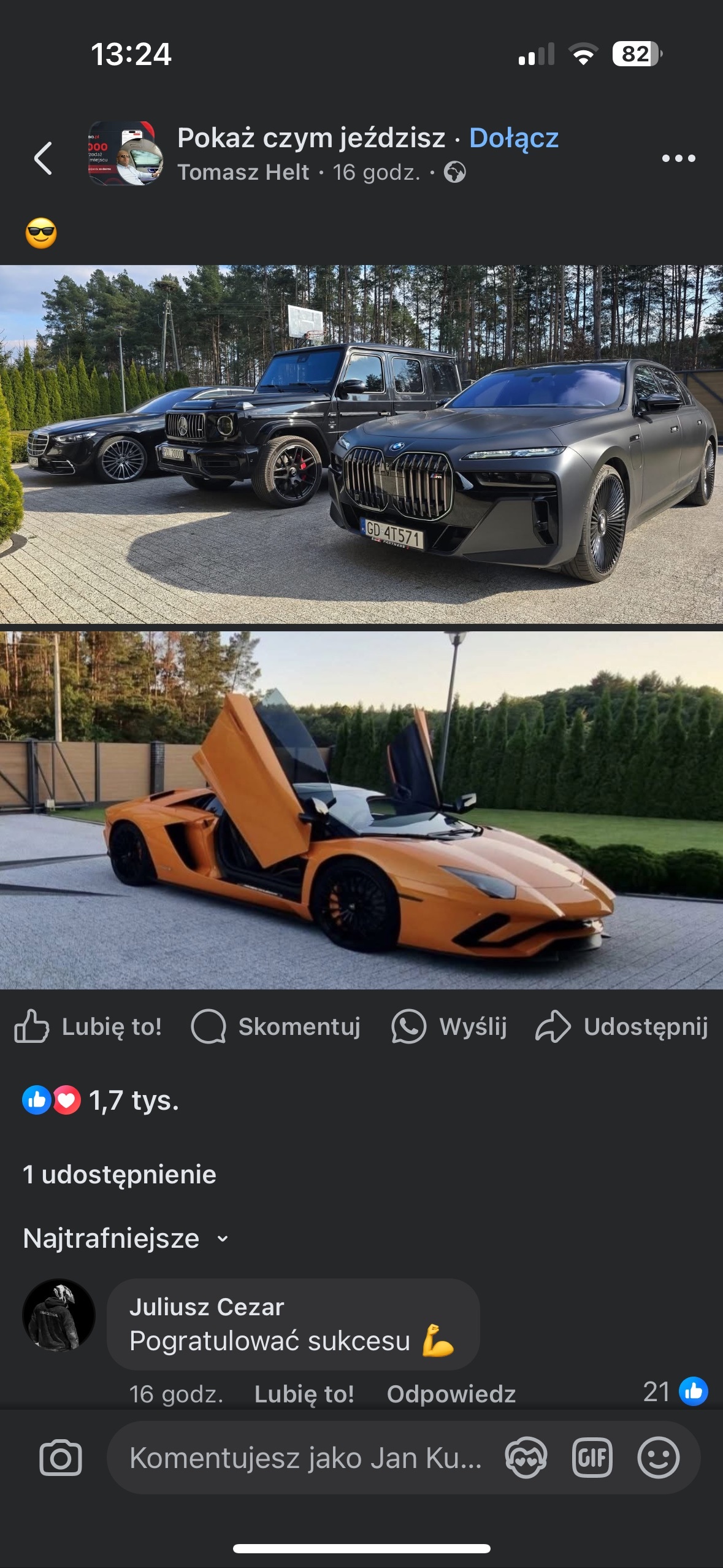View Tomasz Helt's profile
The width and height of the screenshot is (723, 1568).
pyautogui.click(x=243, y=172)
